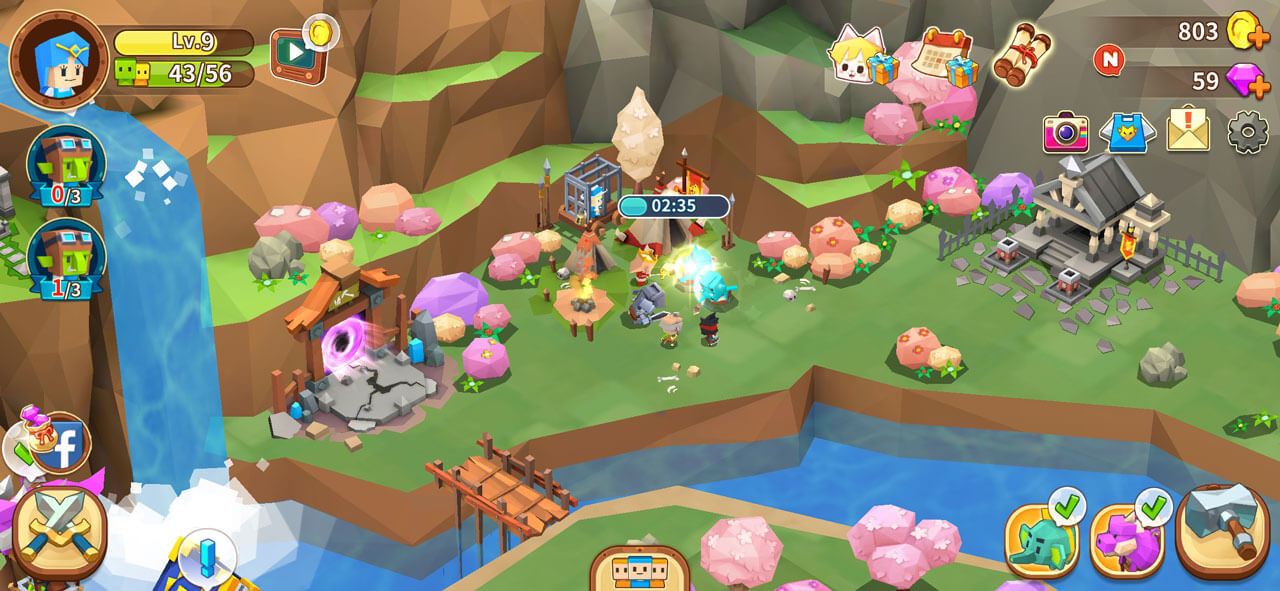The height and width of the screenshot is (591, 1280).
Task: Open the costume shirt menu
Action: click(1127, 132)
